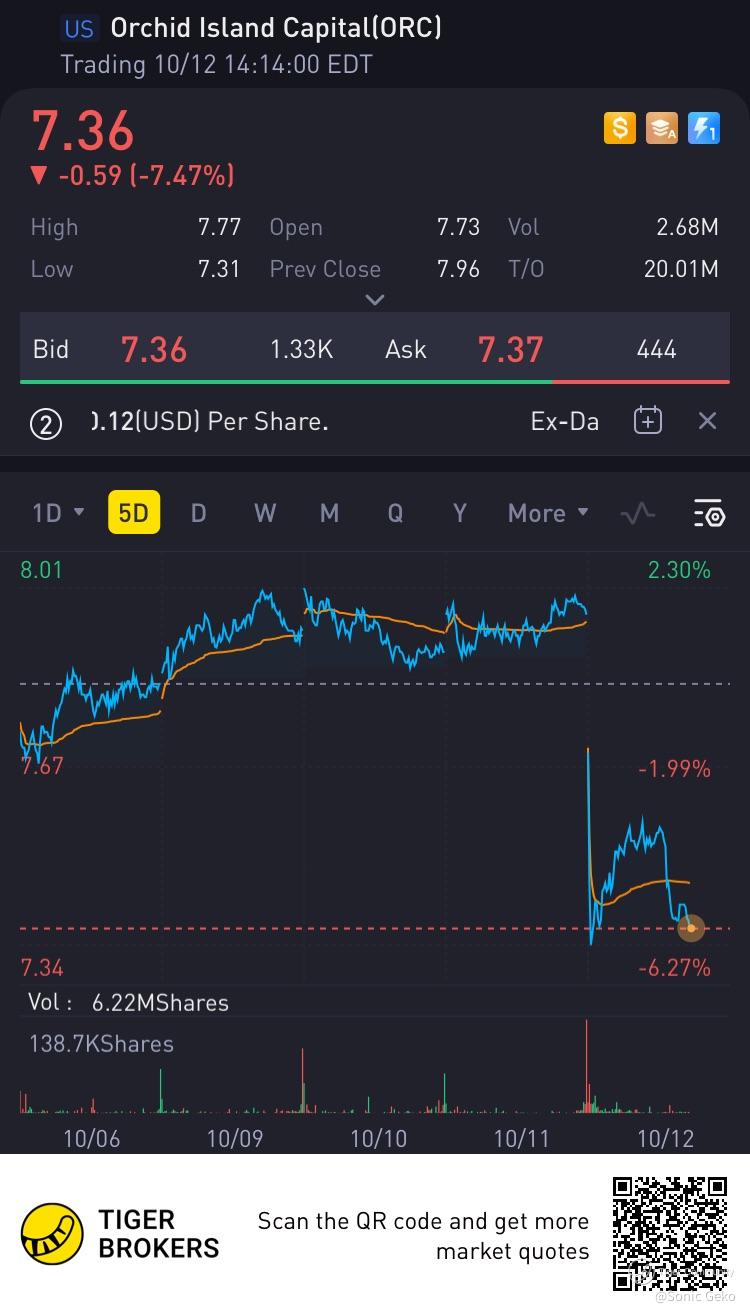The width and height of the screenshot is (750, 1314).
Task: Open the Bid and Ask quote row
Action: coord(375,349)
